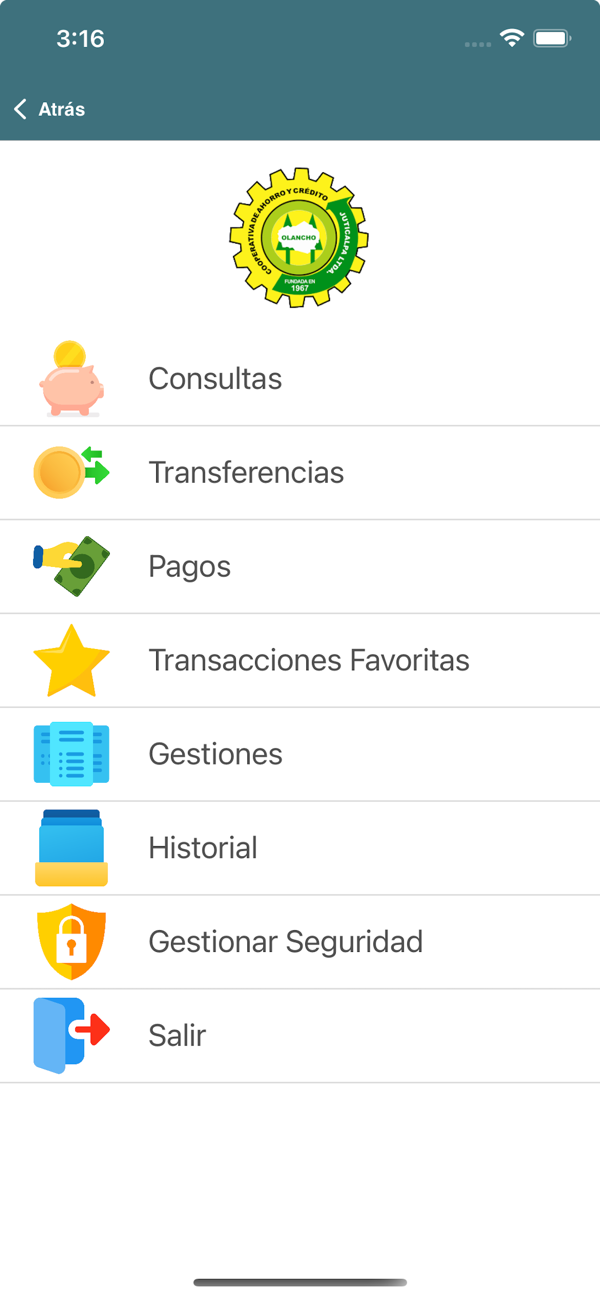Open the Consultas menu
The height and width of the screenshot is (1299, 600).
215,379
